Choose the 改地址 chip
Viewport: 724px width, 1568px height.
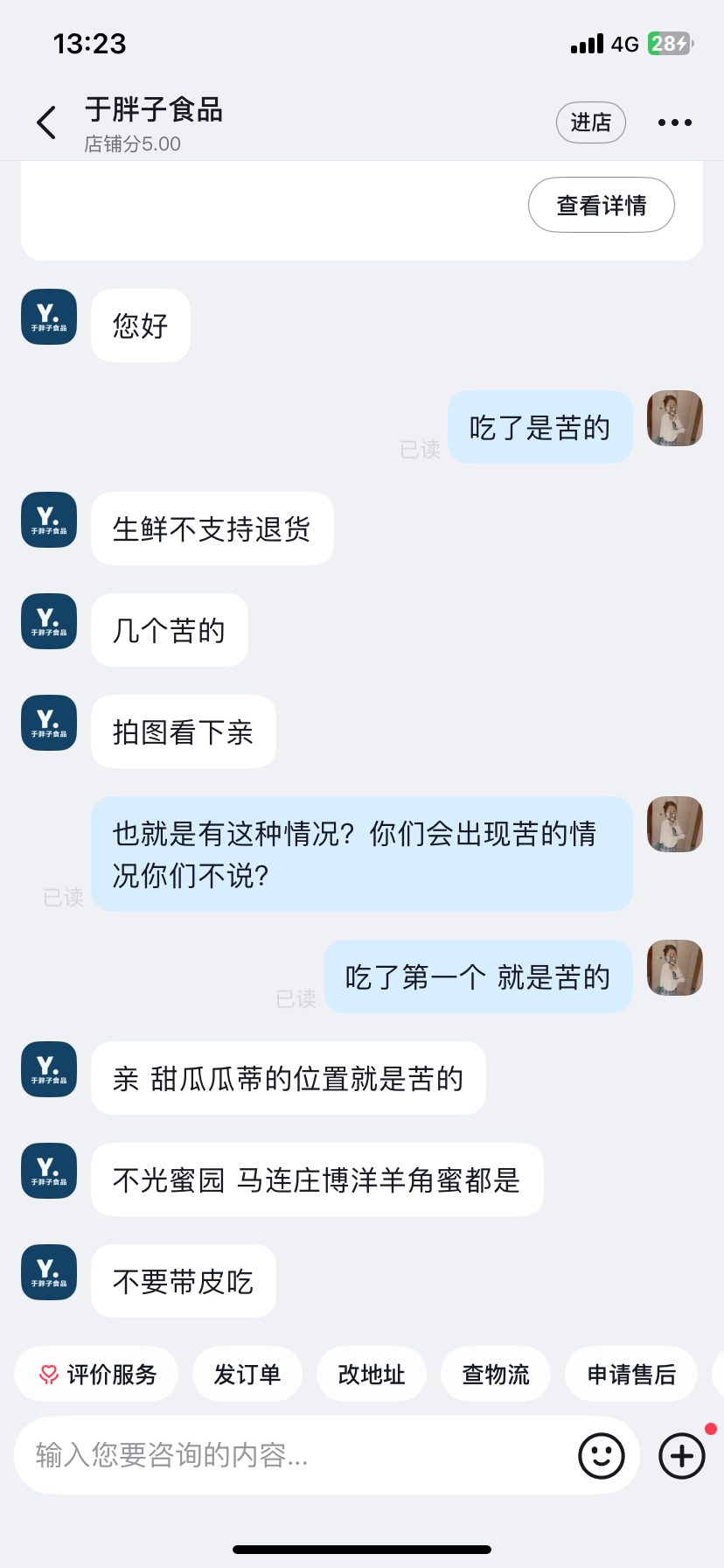[x=372, y=1375]
